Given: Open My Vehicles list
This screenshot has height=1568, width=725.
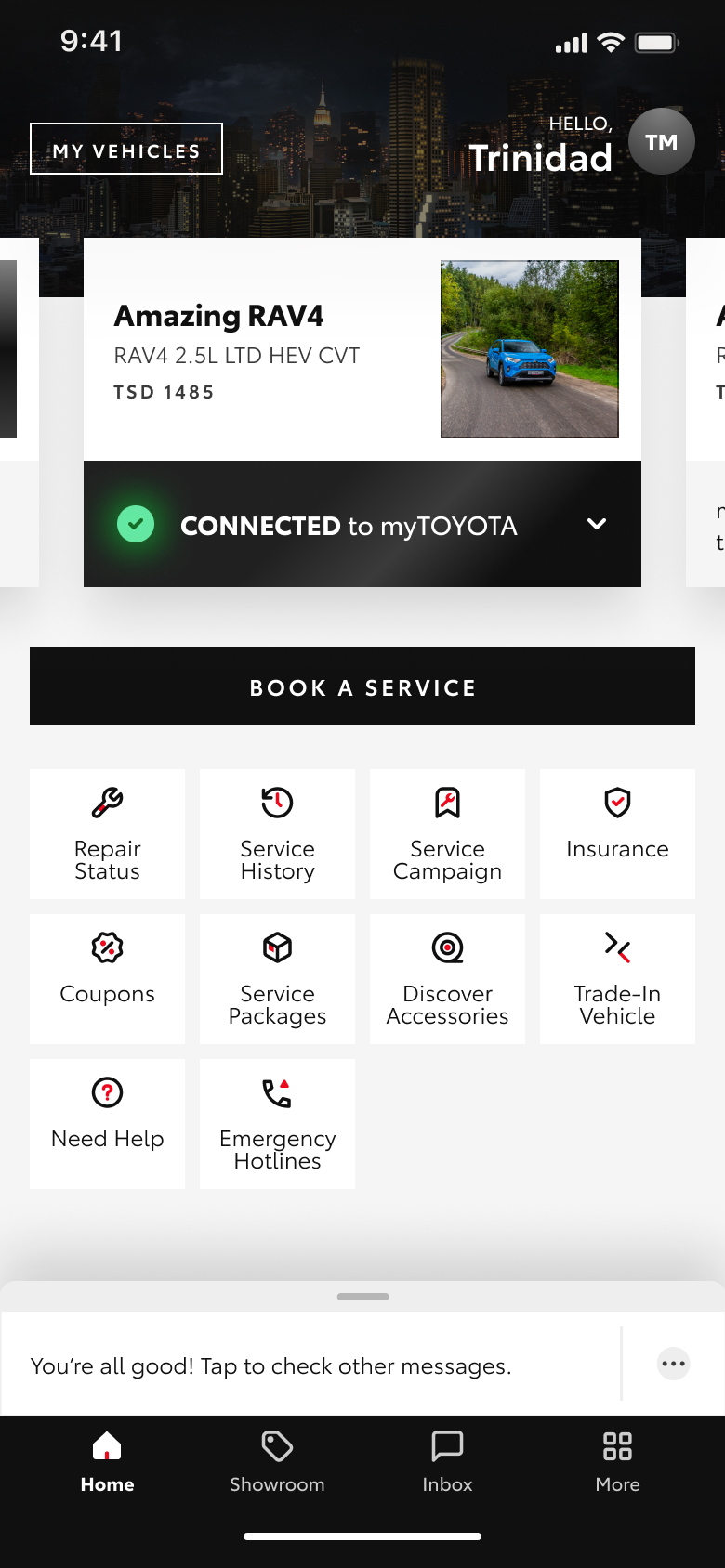Looking at the screenshot, I should (x=126, y=150).
